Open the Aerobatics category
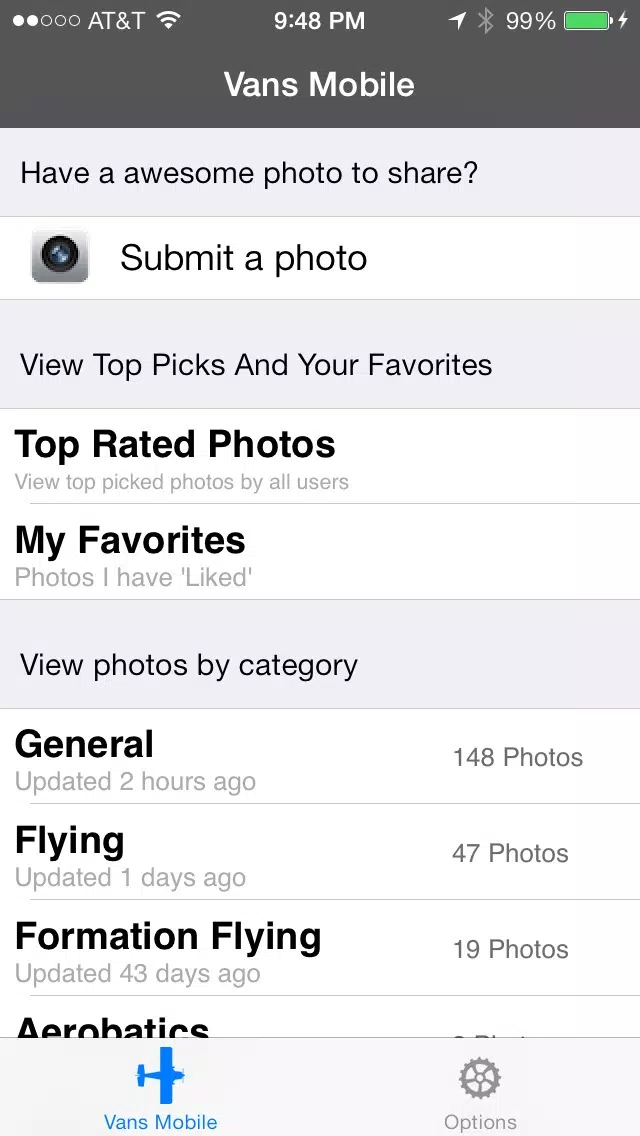The image size is (640, 1136). (x=320, y=1017)
